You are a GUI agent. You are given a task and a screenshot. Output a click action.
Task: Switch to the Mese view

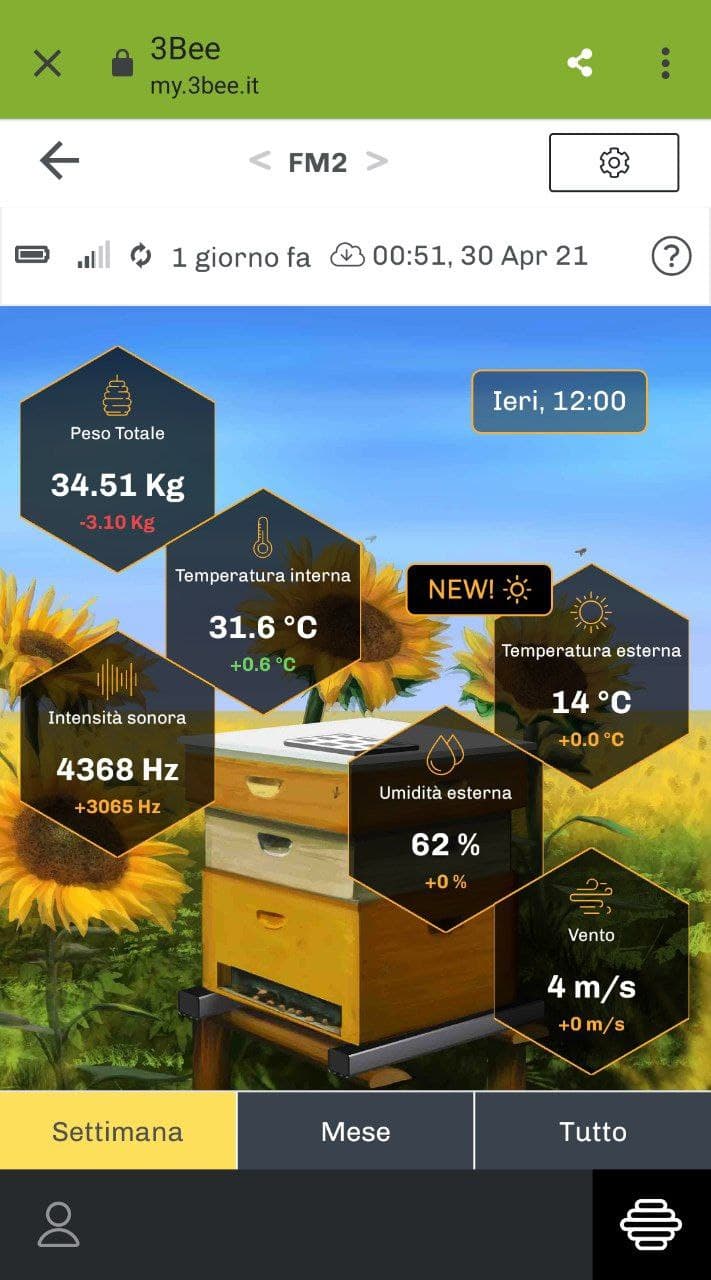355,1131
